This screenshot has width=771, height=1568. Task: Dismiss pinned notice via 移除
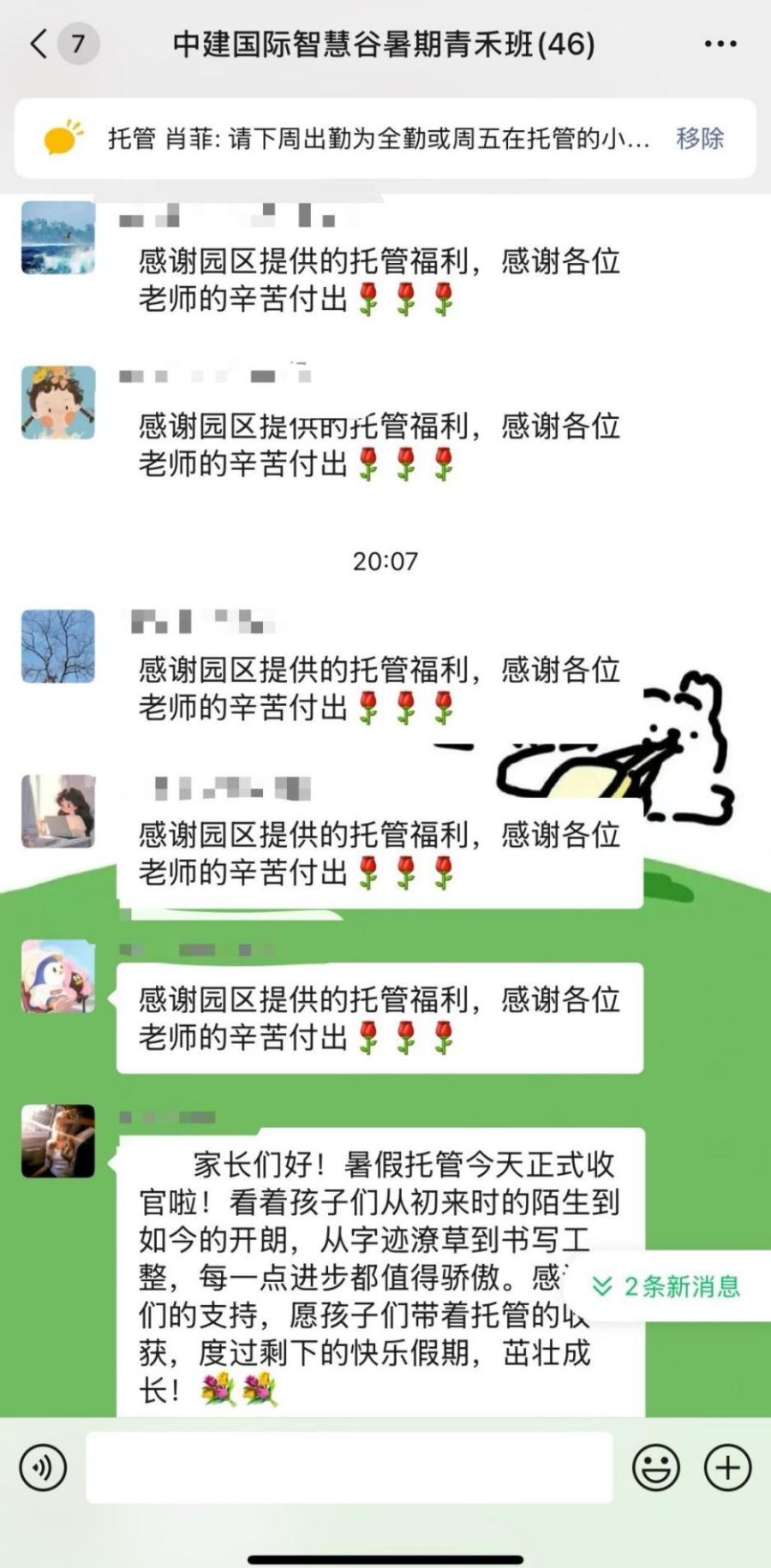click(700, 138)
